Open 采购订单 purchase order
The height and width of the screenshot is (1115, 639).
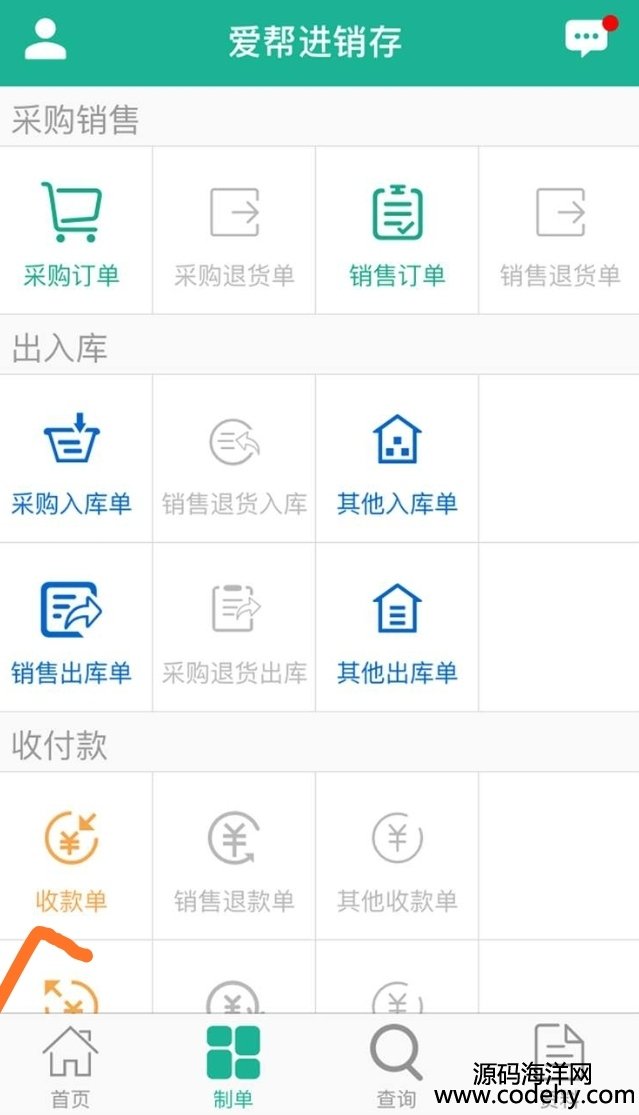coord(72,232)
